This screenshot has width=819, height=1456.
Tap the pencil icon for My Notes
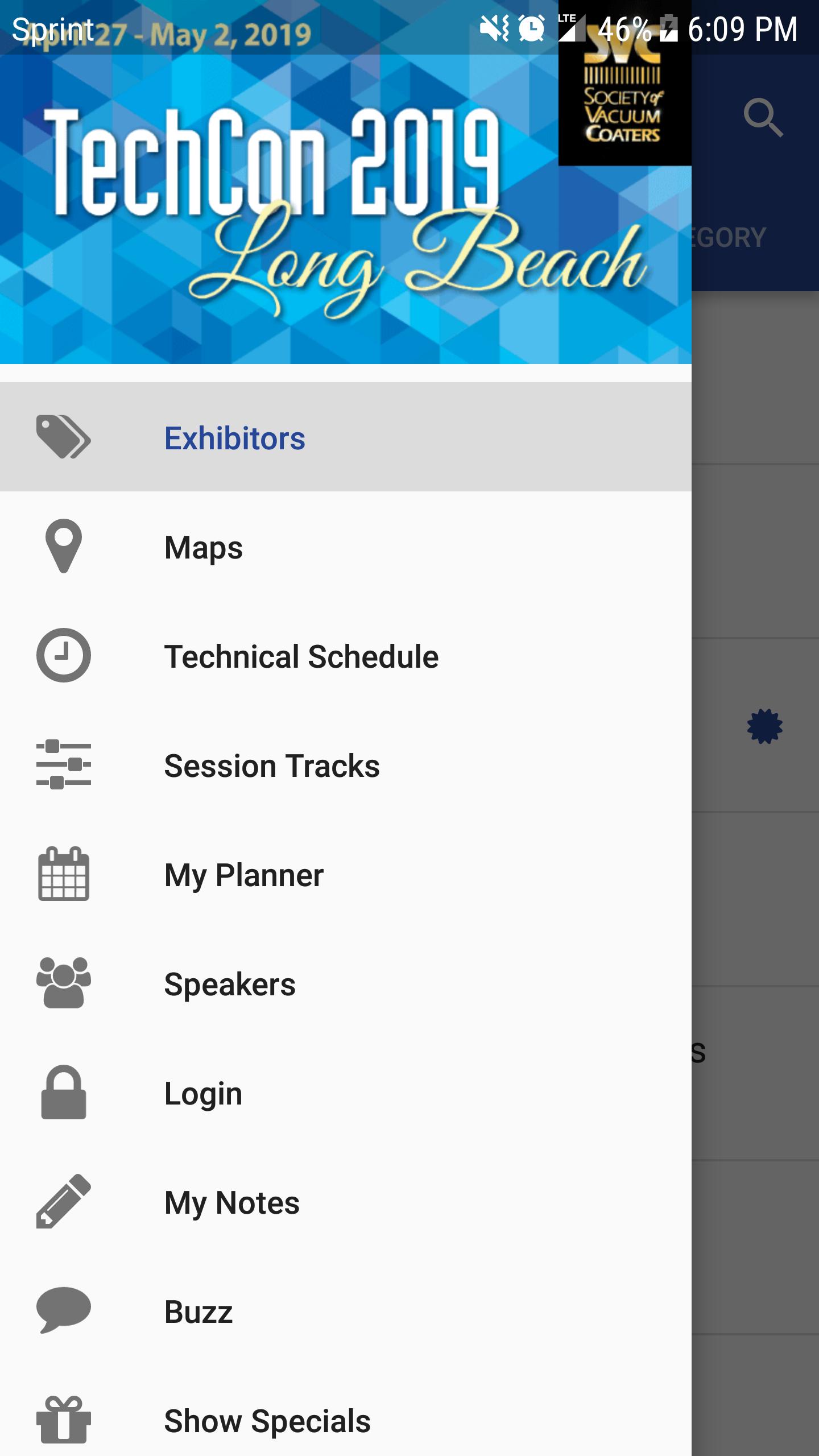click(x=63, y=1202)
